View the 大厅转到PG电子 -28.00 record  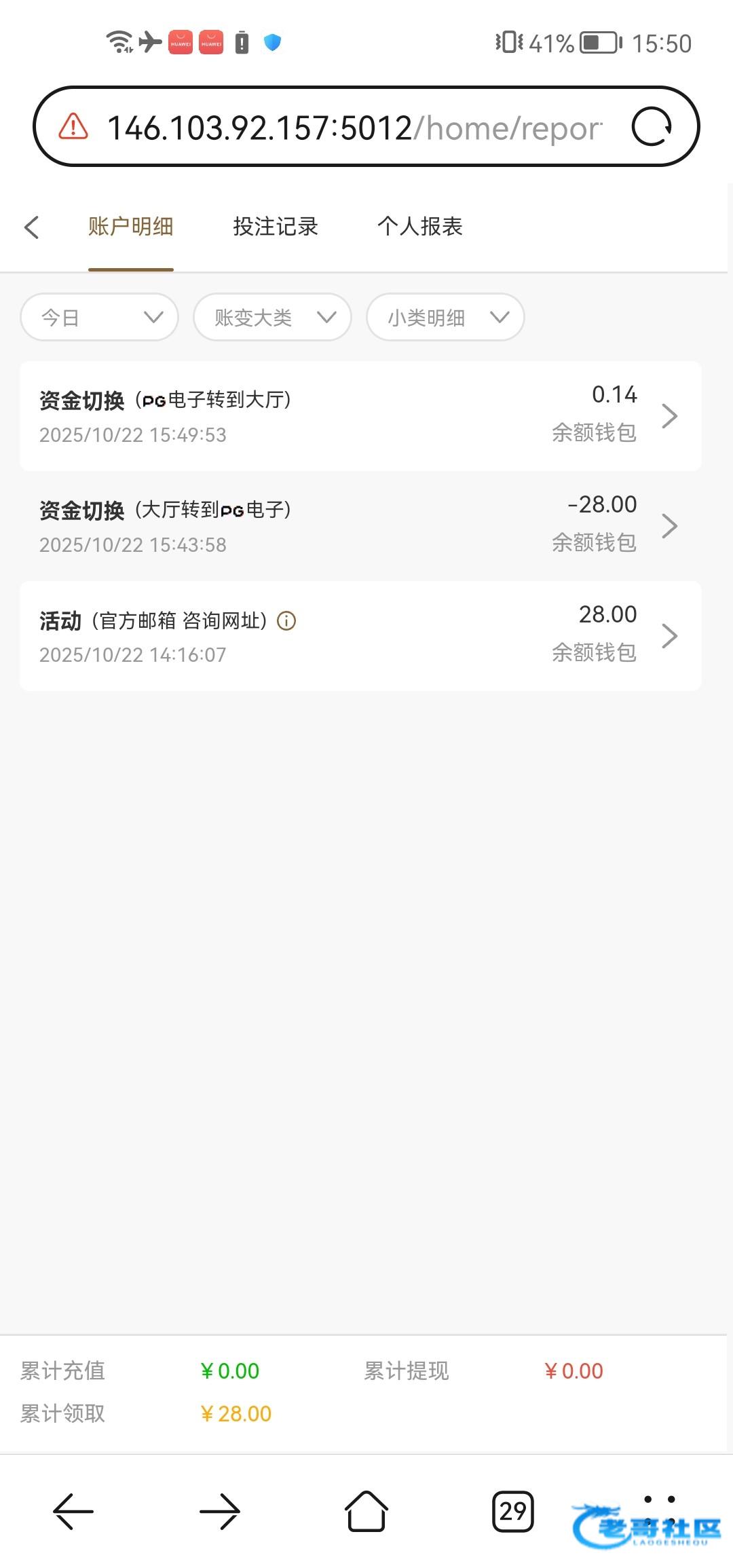[x=360, y=525]
